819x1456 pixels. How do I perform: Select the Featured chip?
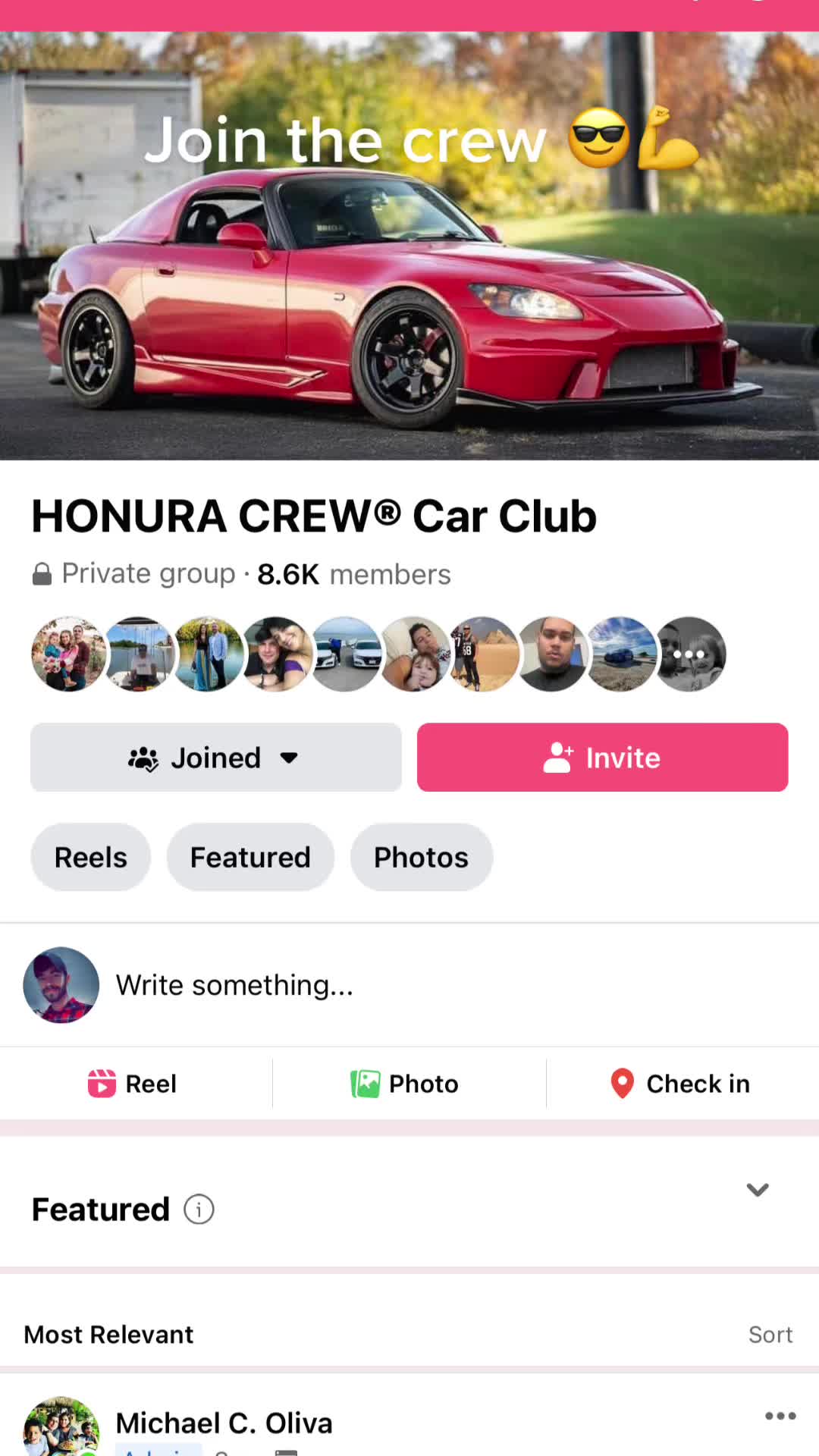coord(250,857)
